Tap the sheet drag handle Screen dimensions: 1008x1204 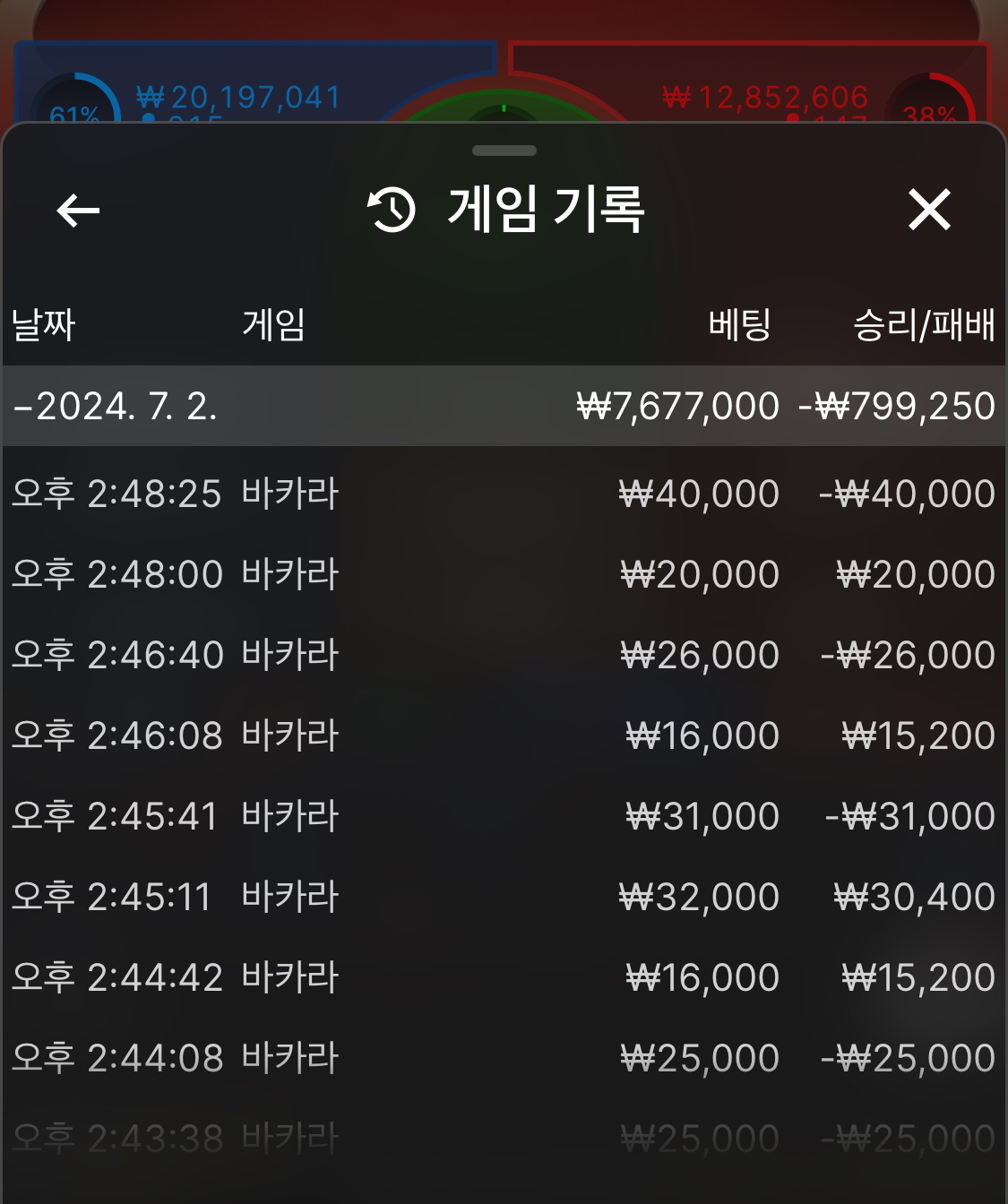[504, 150]
